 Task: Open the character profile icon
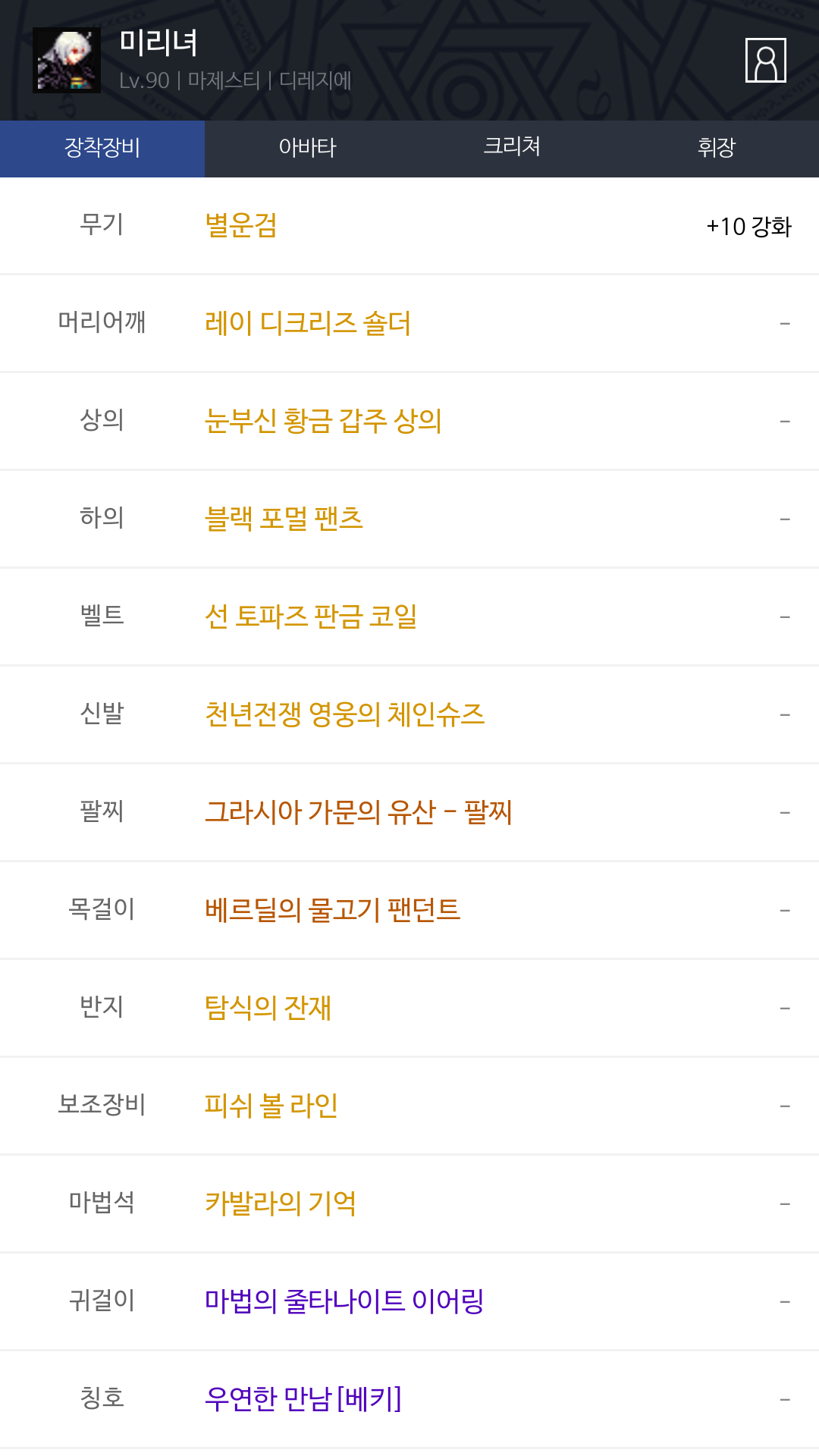coord(765,60)
